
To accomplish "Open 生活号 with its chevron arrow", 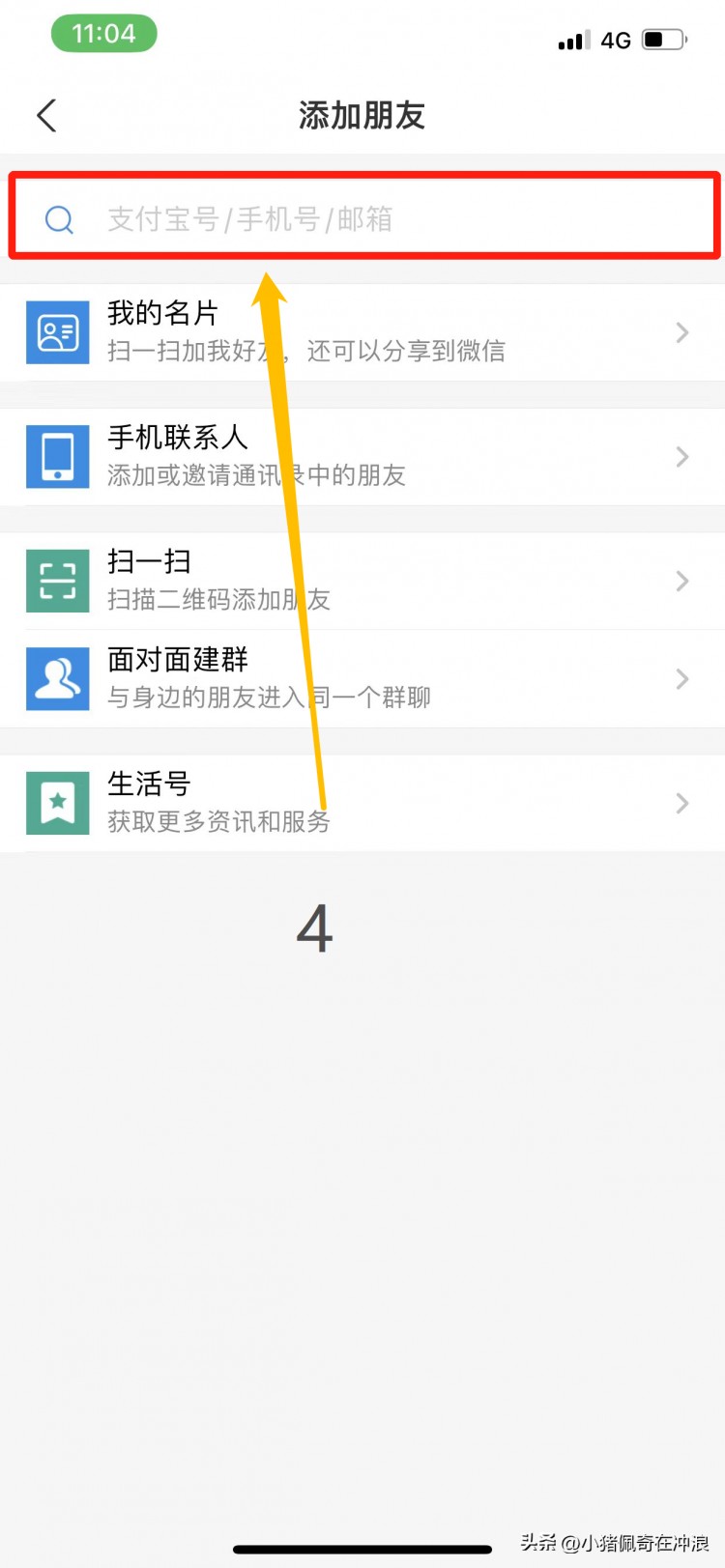I will (x=682, y=802).
